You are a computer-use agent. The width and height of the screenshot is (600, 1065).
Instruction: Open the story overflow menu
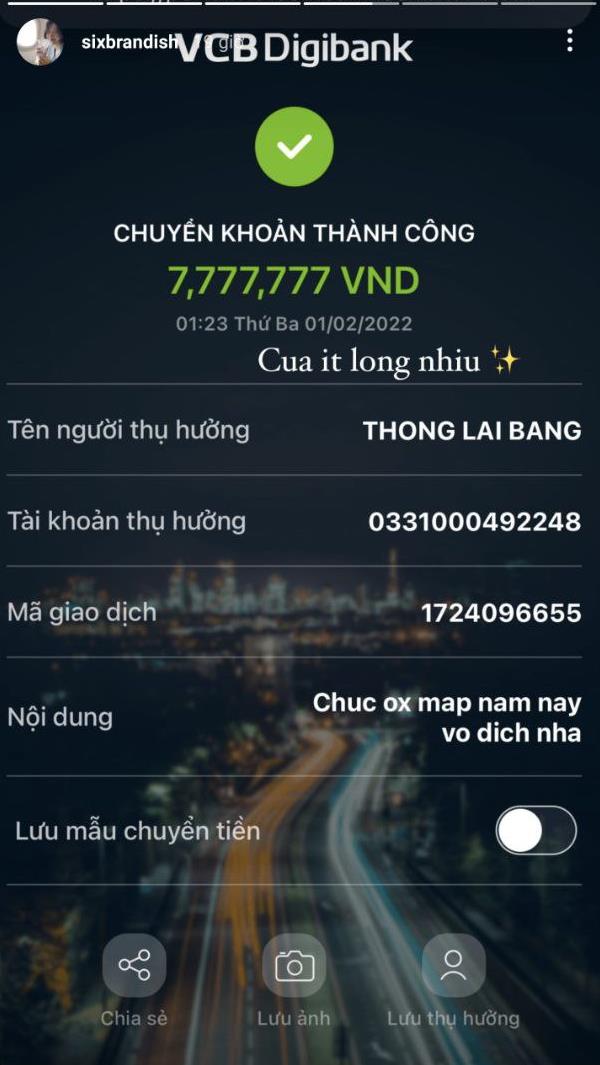(569, 41)
